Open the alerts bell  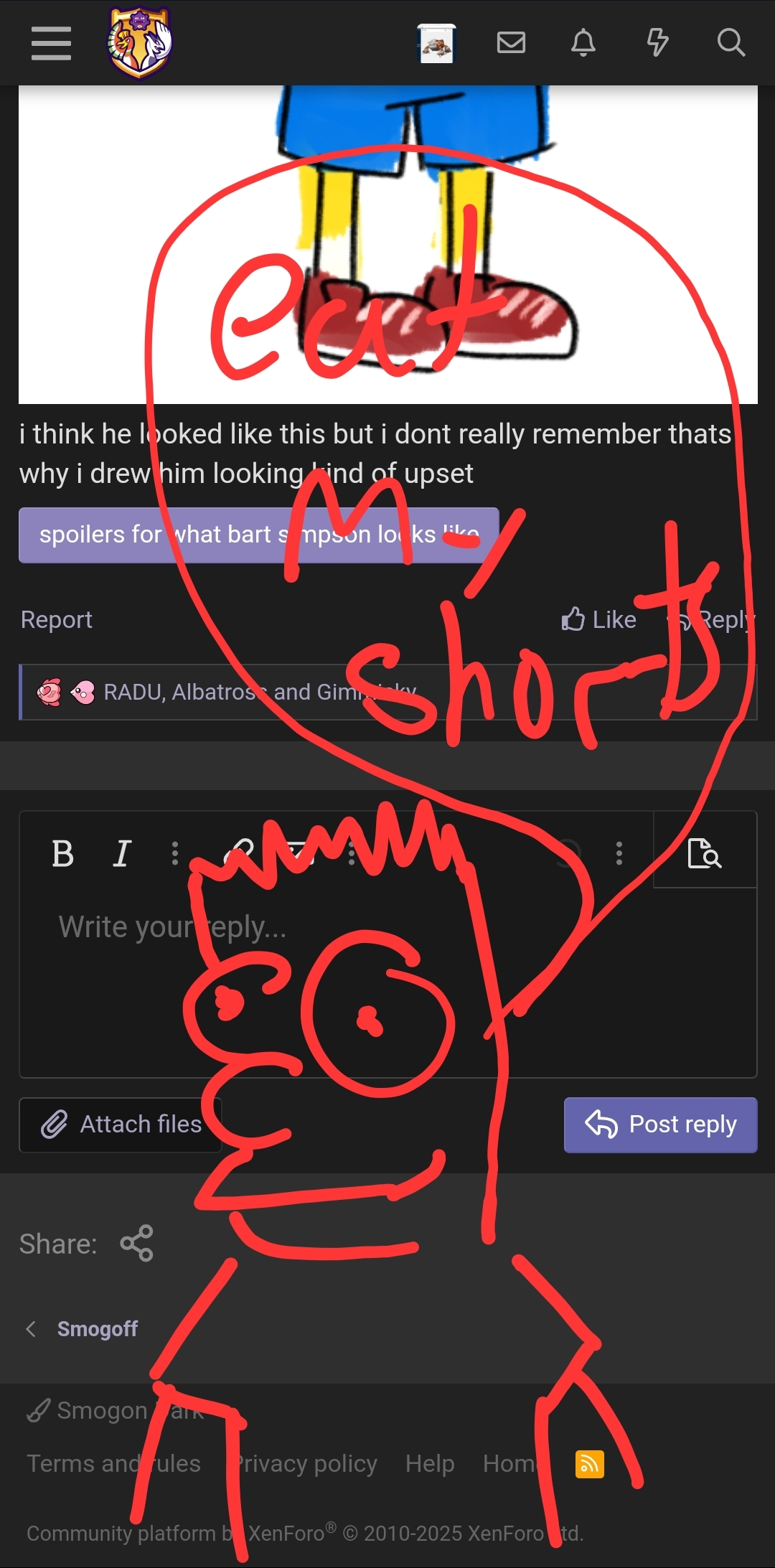coord(583,43)
